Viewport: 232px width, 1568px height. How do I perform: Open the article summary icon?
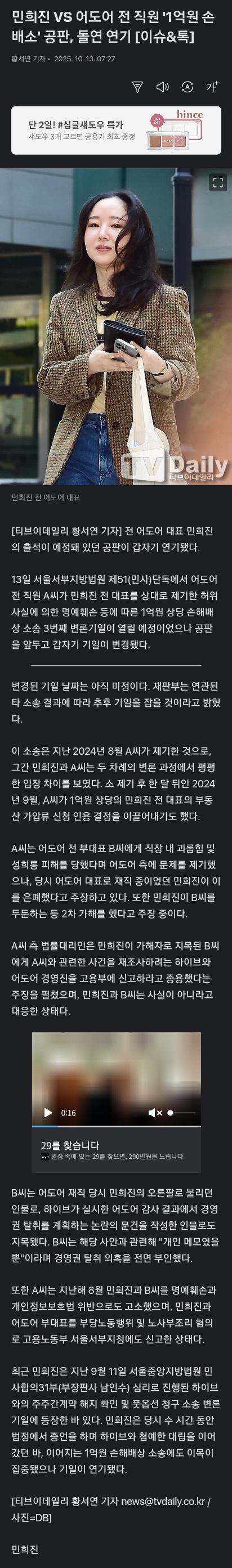pyautogui.click(x=137, y=87)
